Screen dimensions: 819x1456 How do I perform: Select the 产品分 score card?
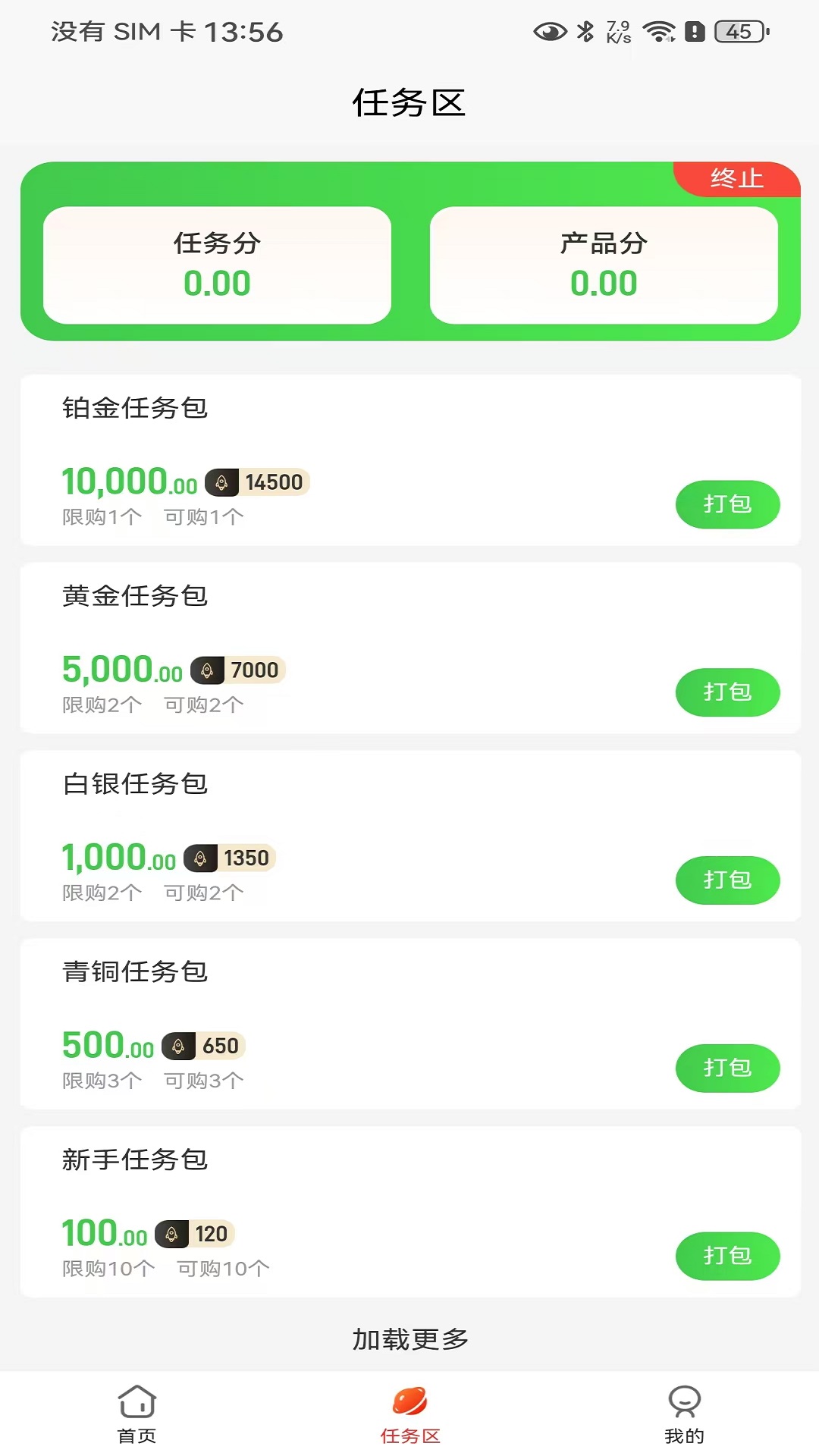pos(603,265)
